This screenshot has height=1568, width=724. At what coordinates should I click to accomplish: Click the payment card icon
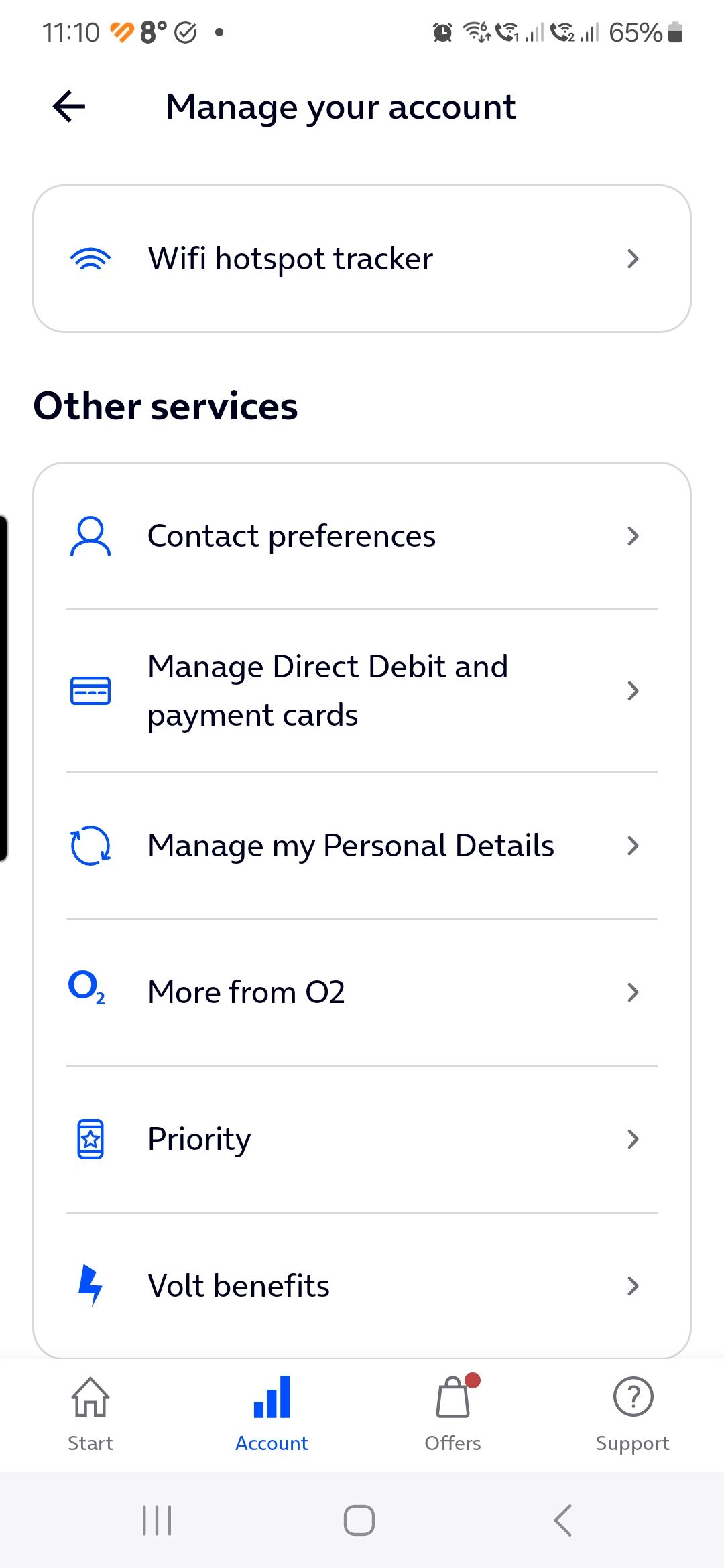[x=89, y=690]
